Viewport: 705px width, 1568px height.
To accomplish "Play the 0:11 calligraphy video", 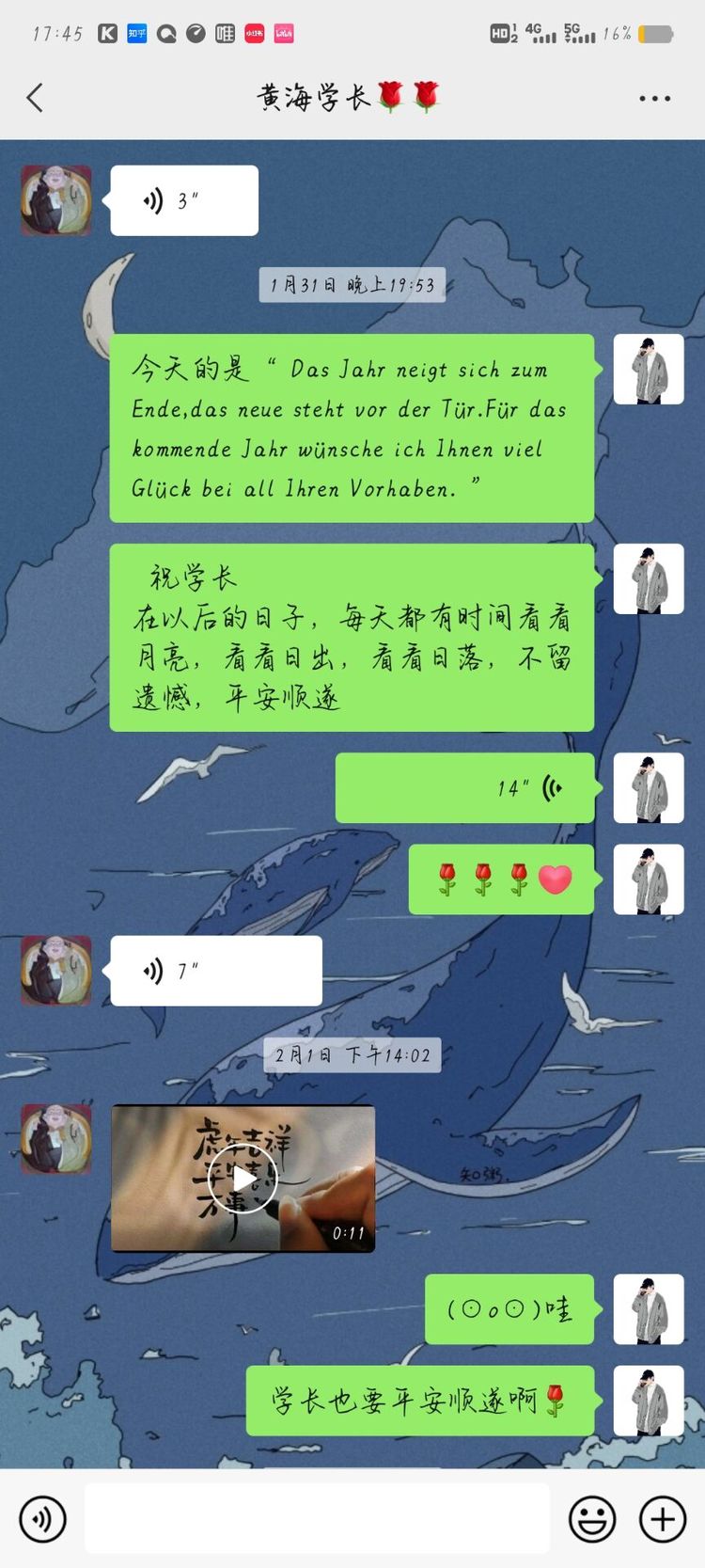I will [243, 1179].
